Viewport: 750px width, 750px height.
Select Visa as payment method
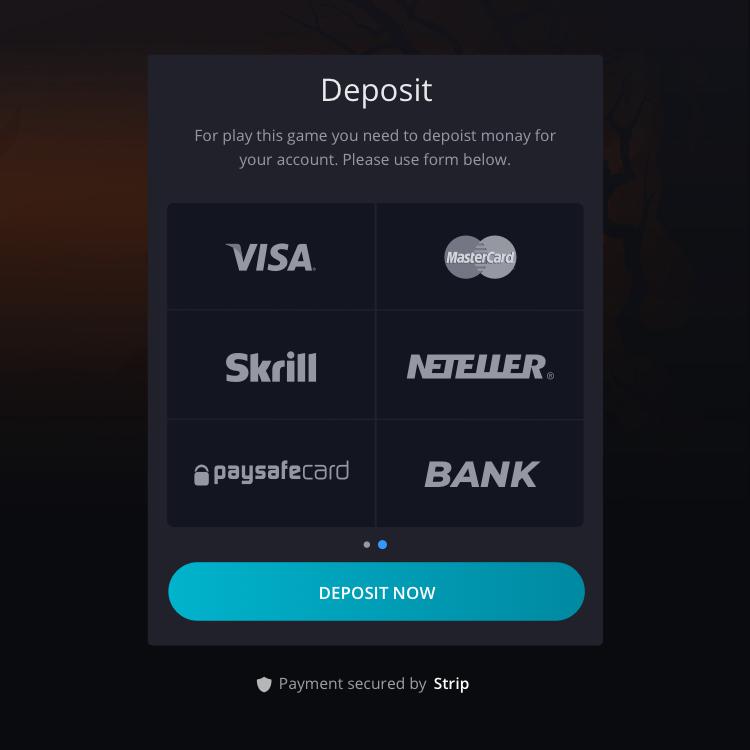coord(270,257)
